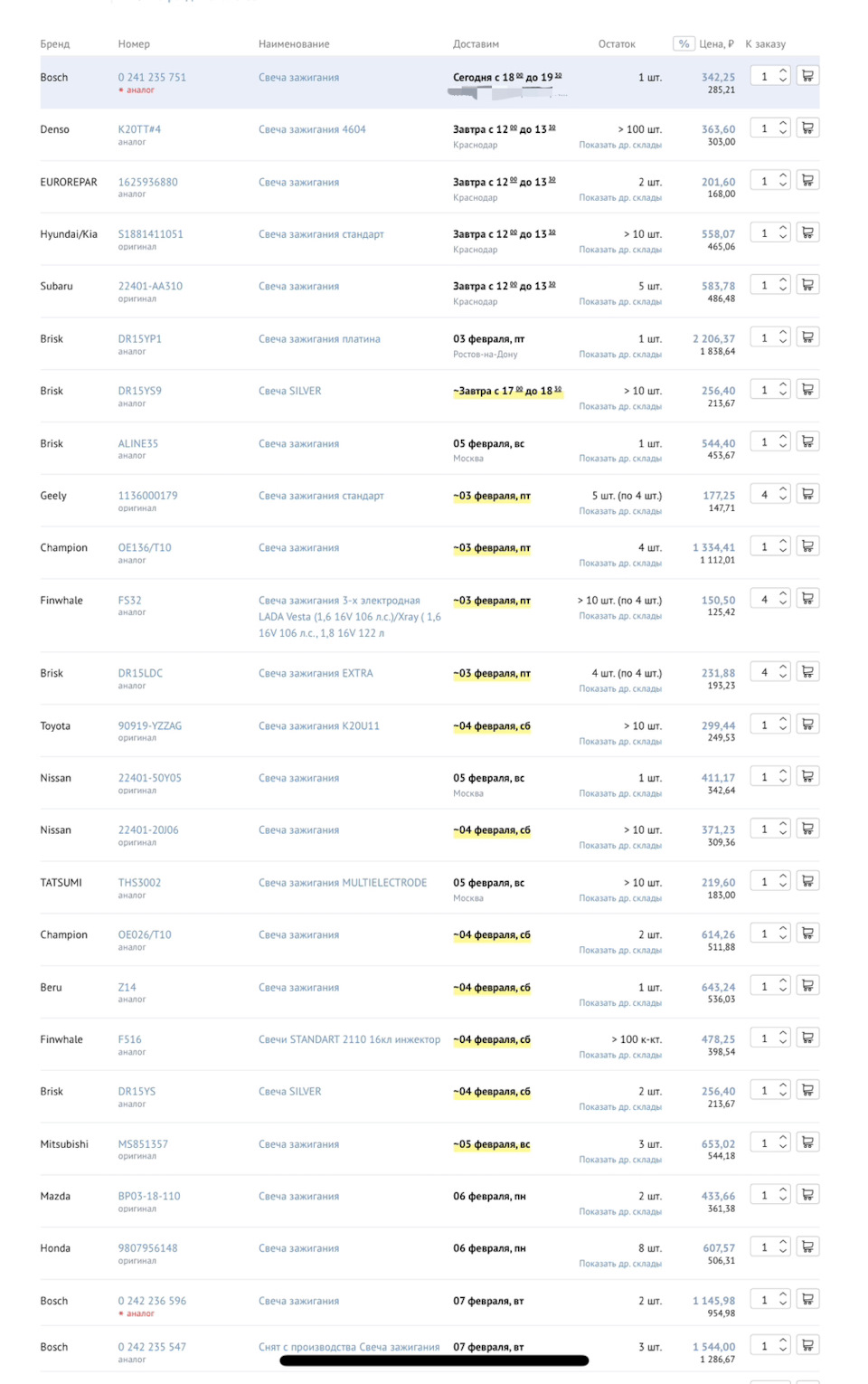Add Mazda BP03-18-110 to cart
The image size is (868, 1384).
point(807,1195)
